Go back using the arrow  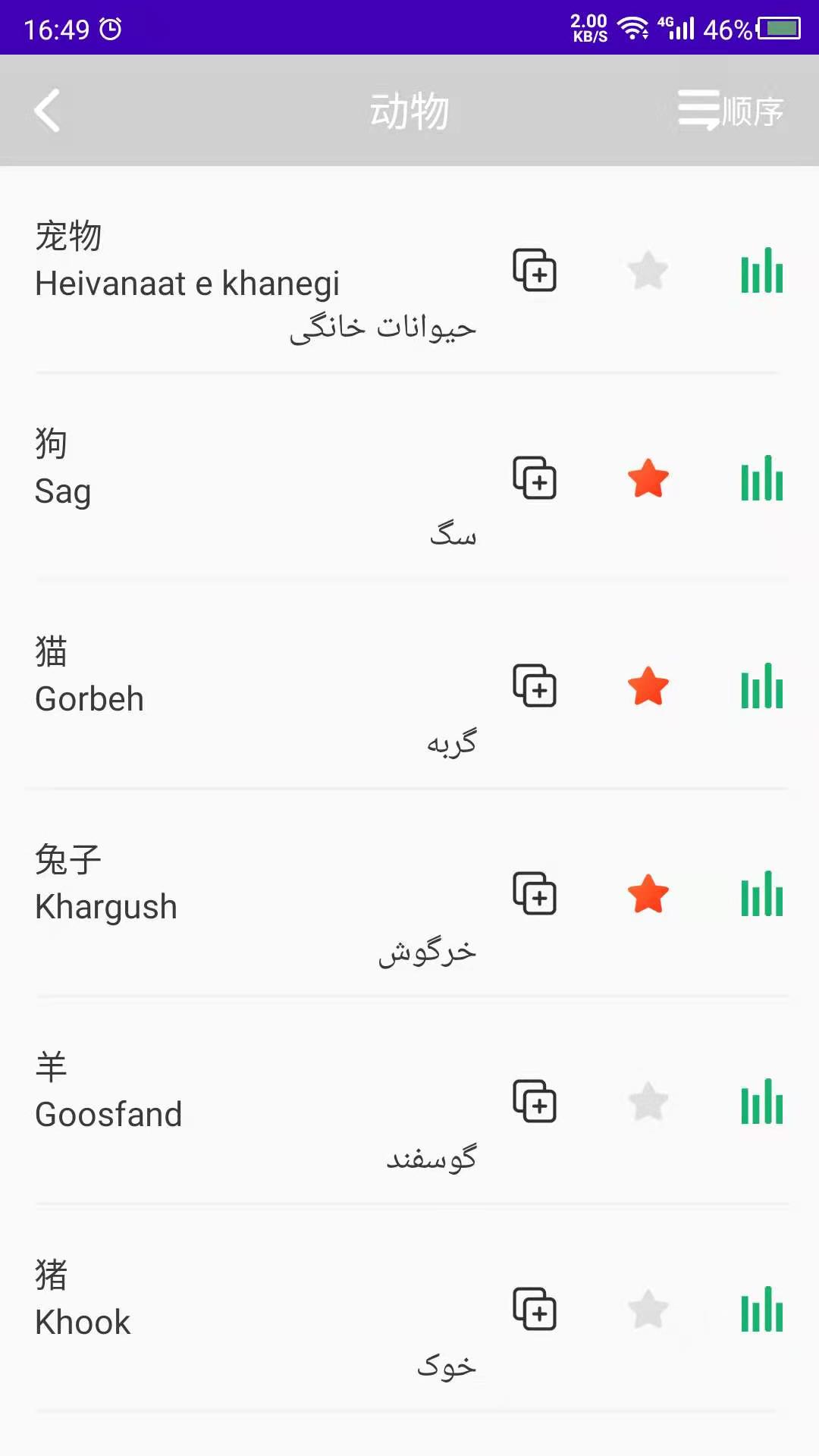[x=48, y=110]
